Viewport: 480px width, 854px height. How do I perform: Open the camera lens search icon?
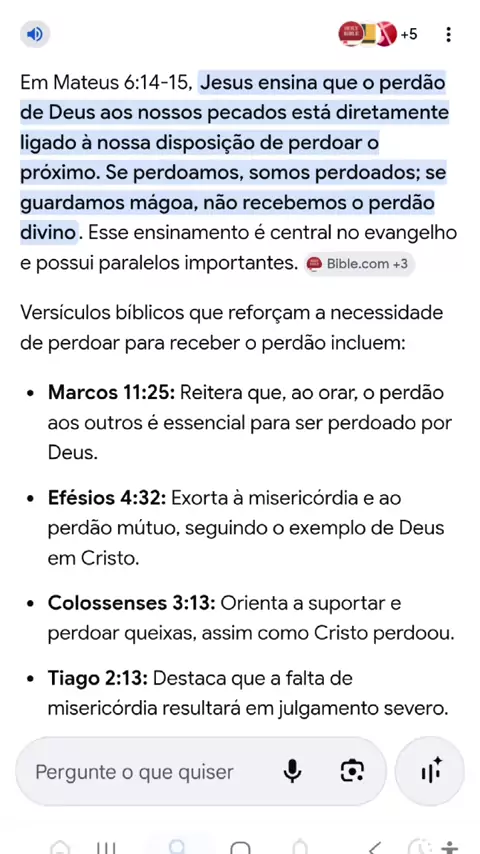point(351,771)
